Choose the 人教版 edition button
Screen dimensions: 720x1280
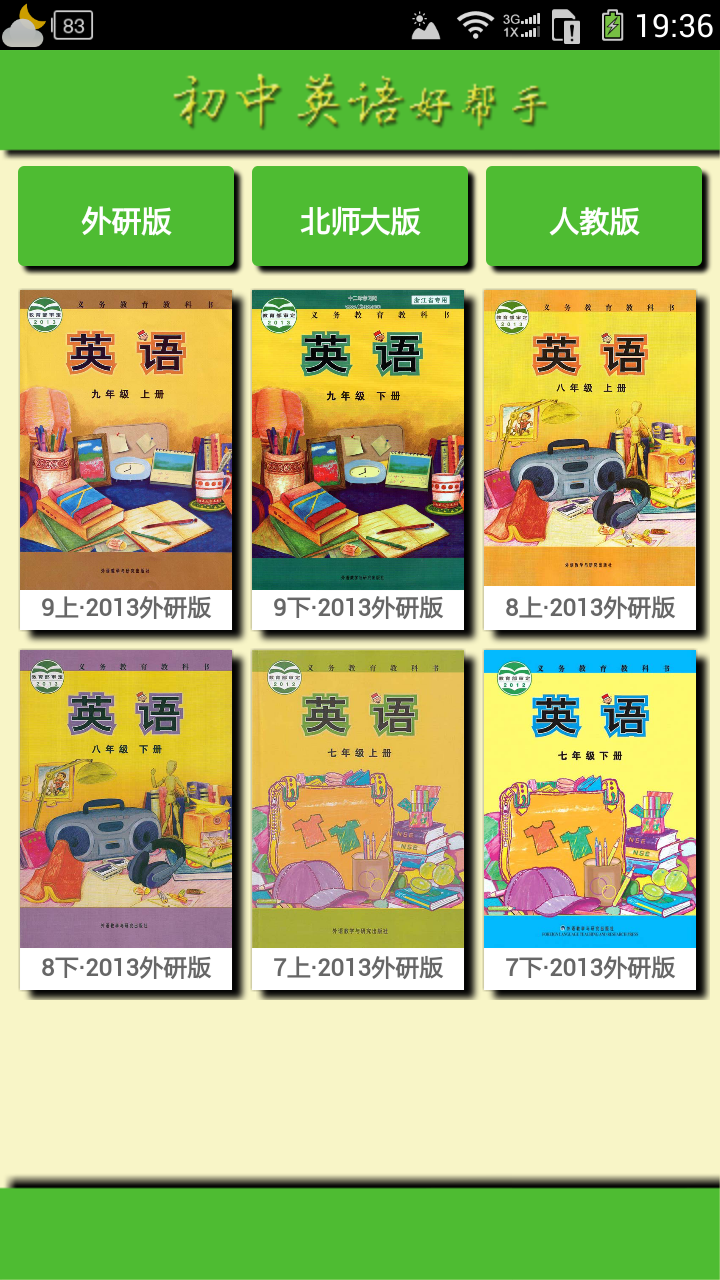coord(594,217)
